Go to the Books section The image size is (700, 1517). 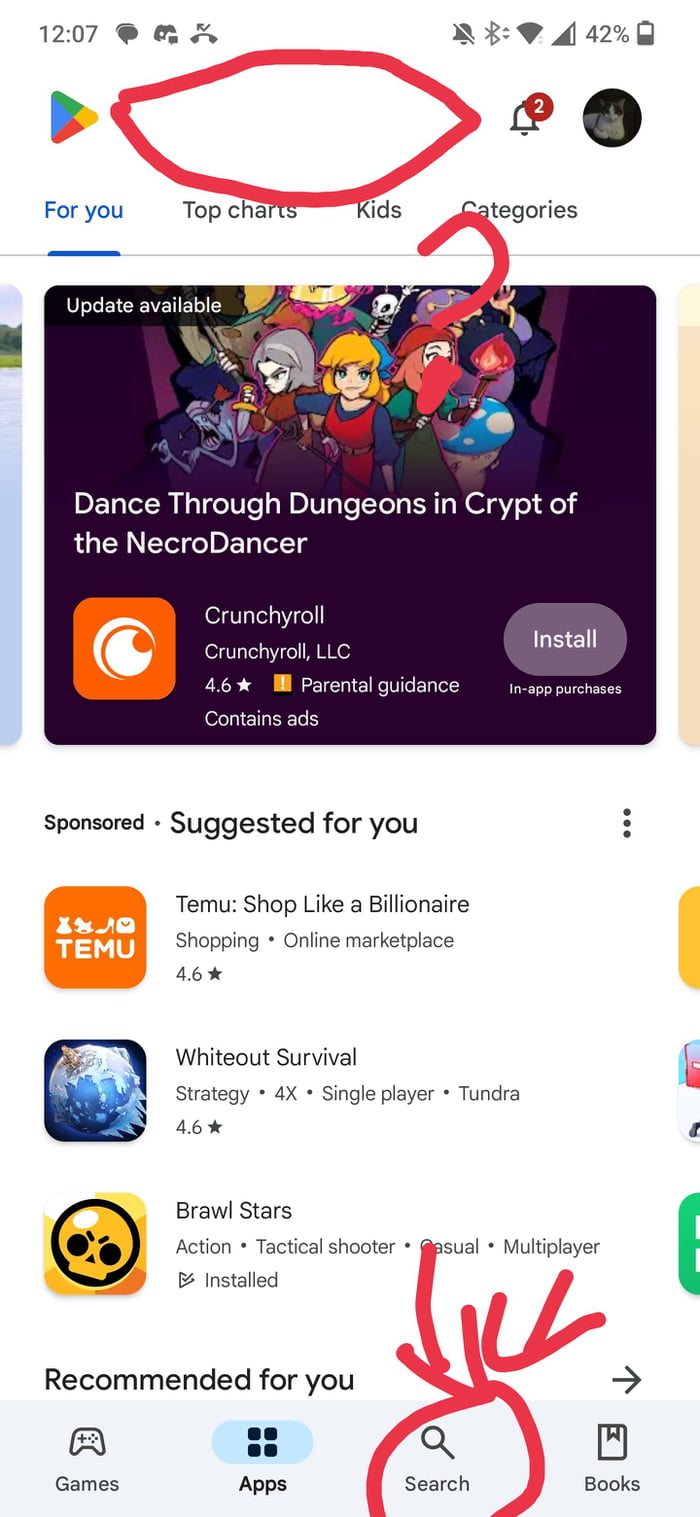point(612,1460)
